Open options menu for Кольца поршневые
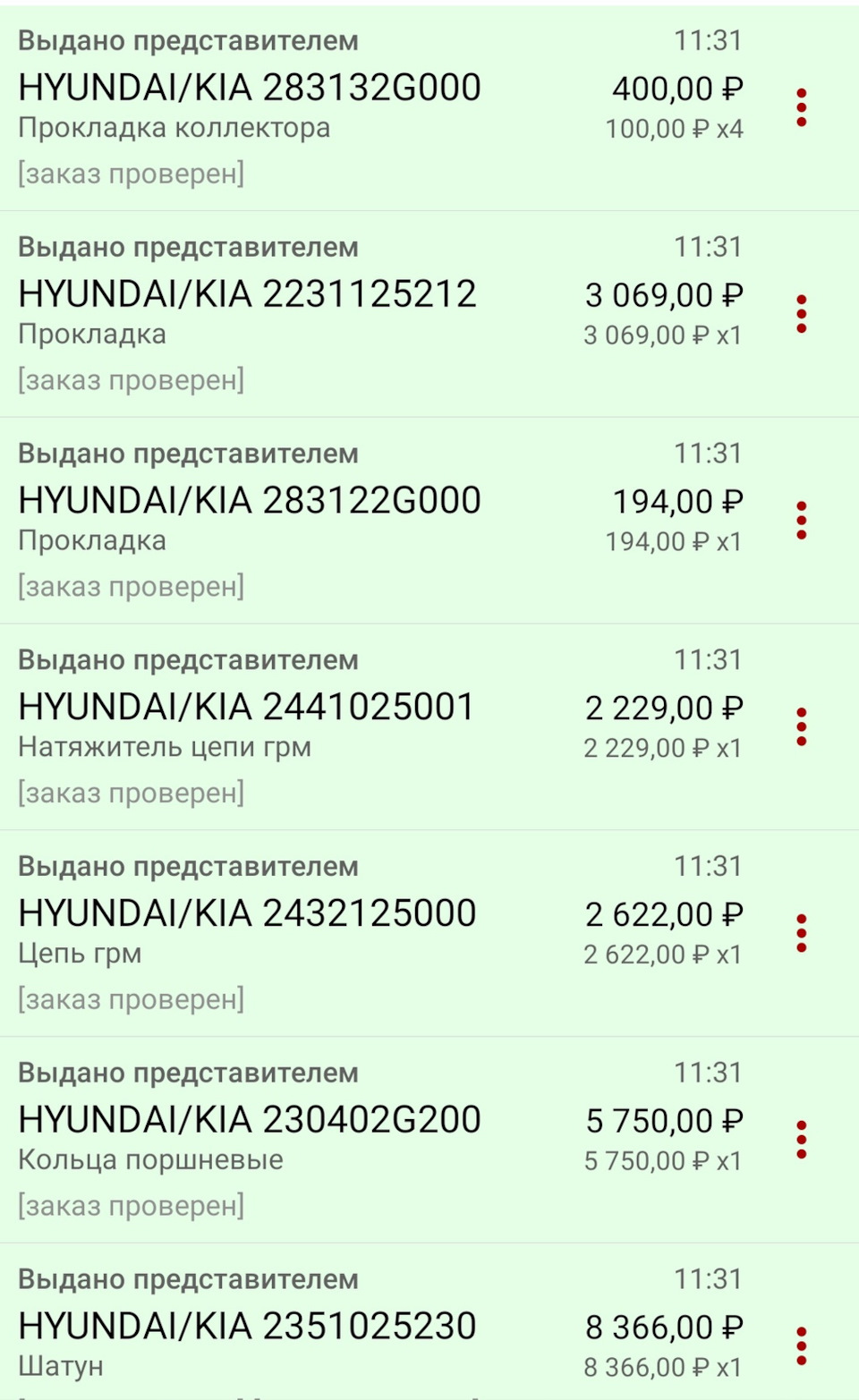 pos(801,1141)
